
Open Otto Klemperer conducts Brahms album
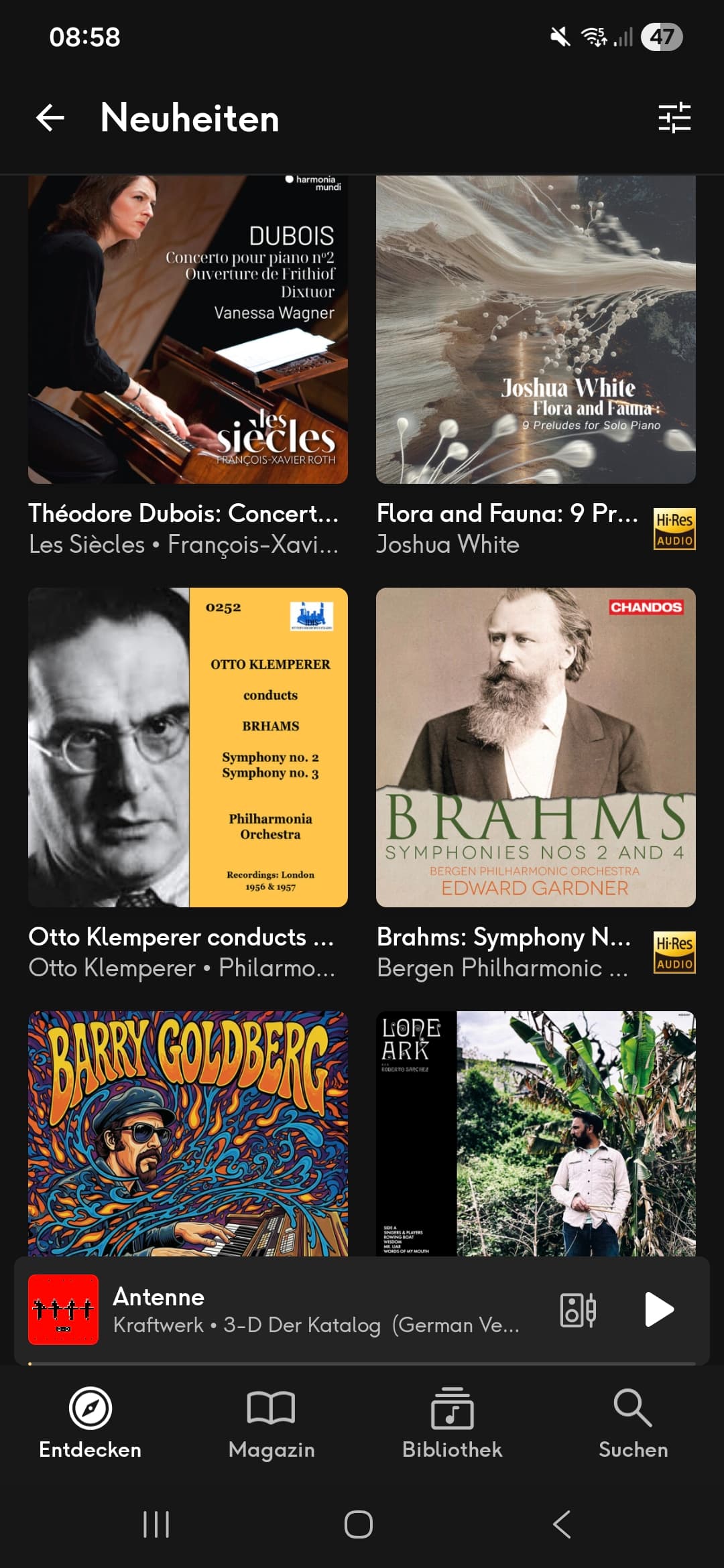[188, 747]
